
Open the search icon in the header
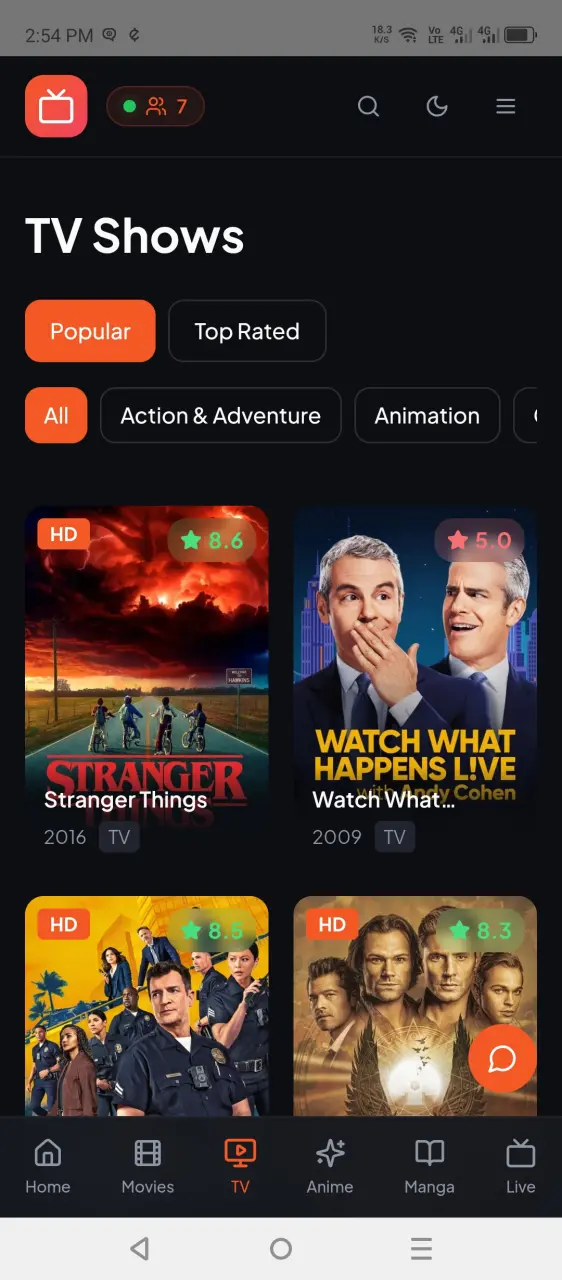(x=368, y=106)
